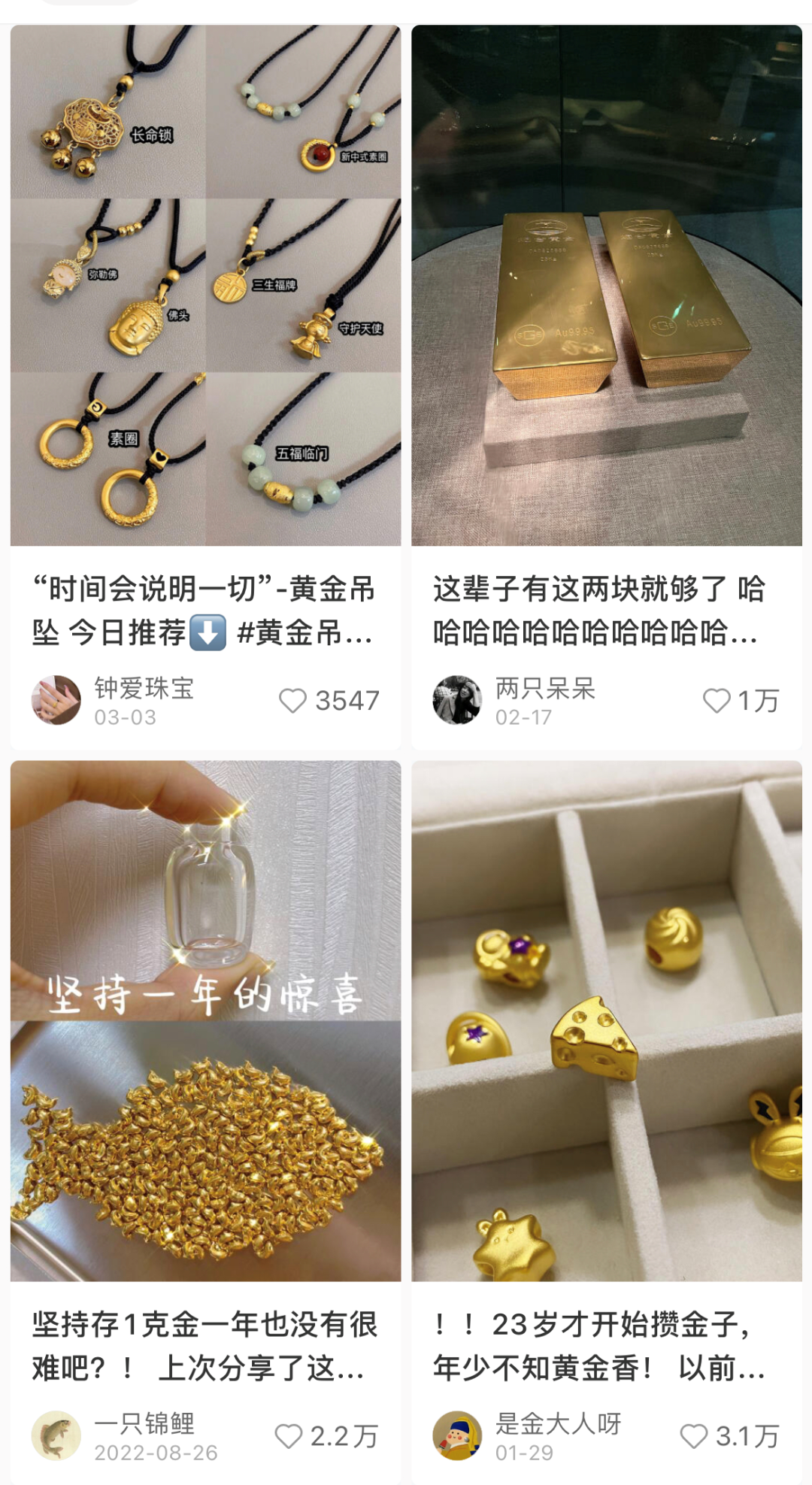Open the post about saving 1 gram gold
The height and width of the screenshot is (1485, 812).
click(x=205, y=1020)
